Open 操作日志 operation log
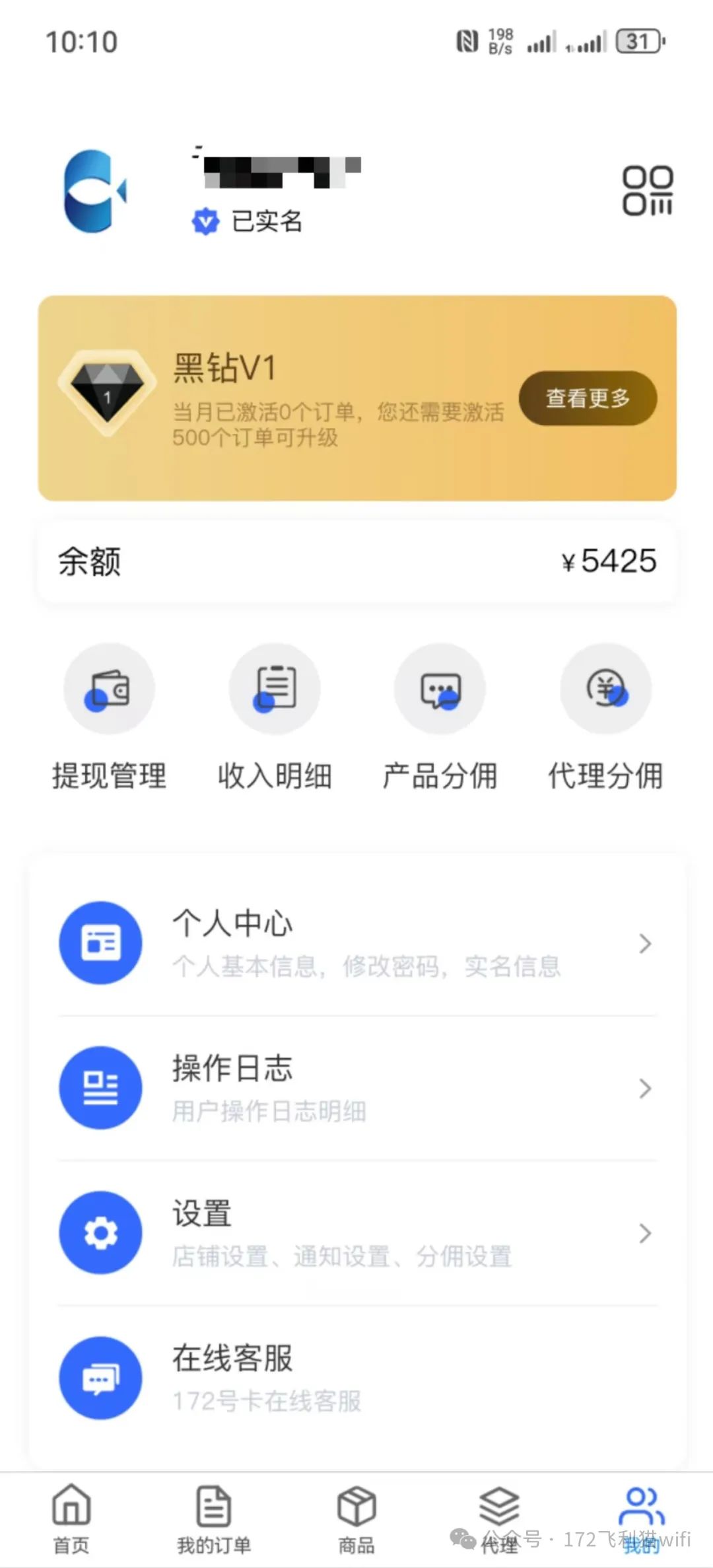713x1568 pixels. [x=356, y=1088]
